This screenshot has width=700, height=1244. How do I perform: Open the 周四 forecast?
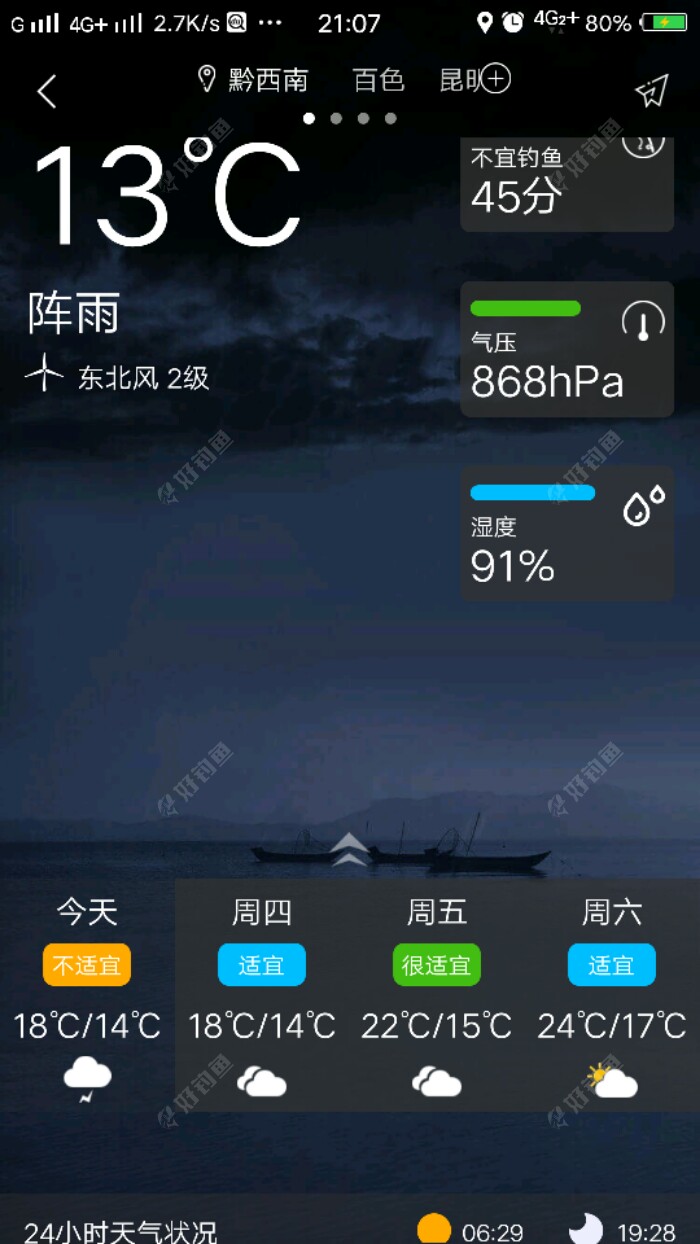click(x=262, y=994)
